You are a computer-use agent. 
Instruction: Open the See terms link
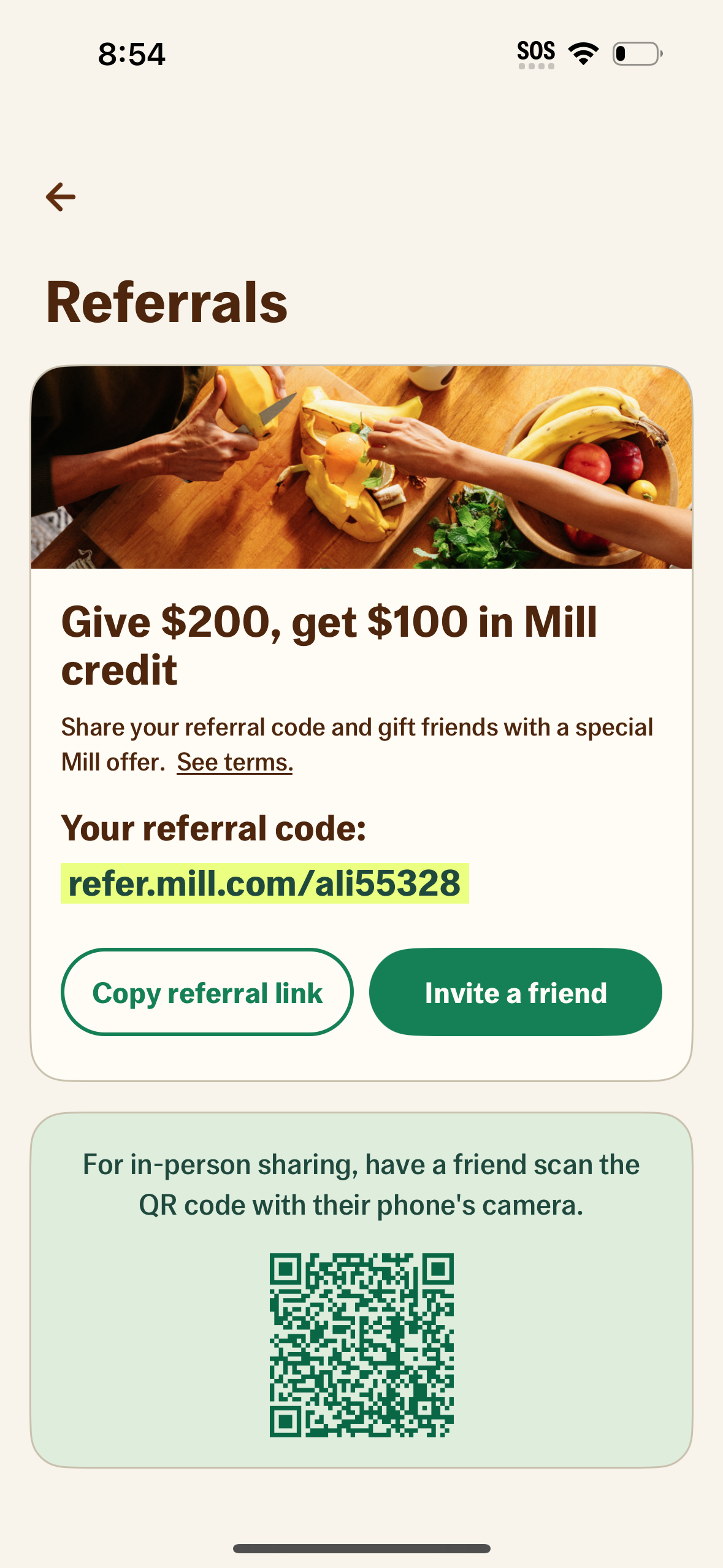coord(234,763)
